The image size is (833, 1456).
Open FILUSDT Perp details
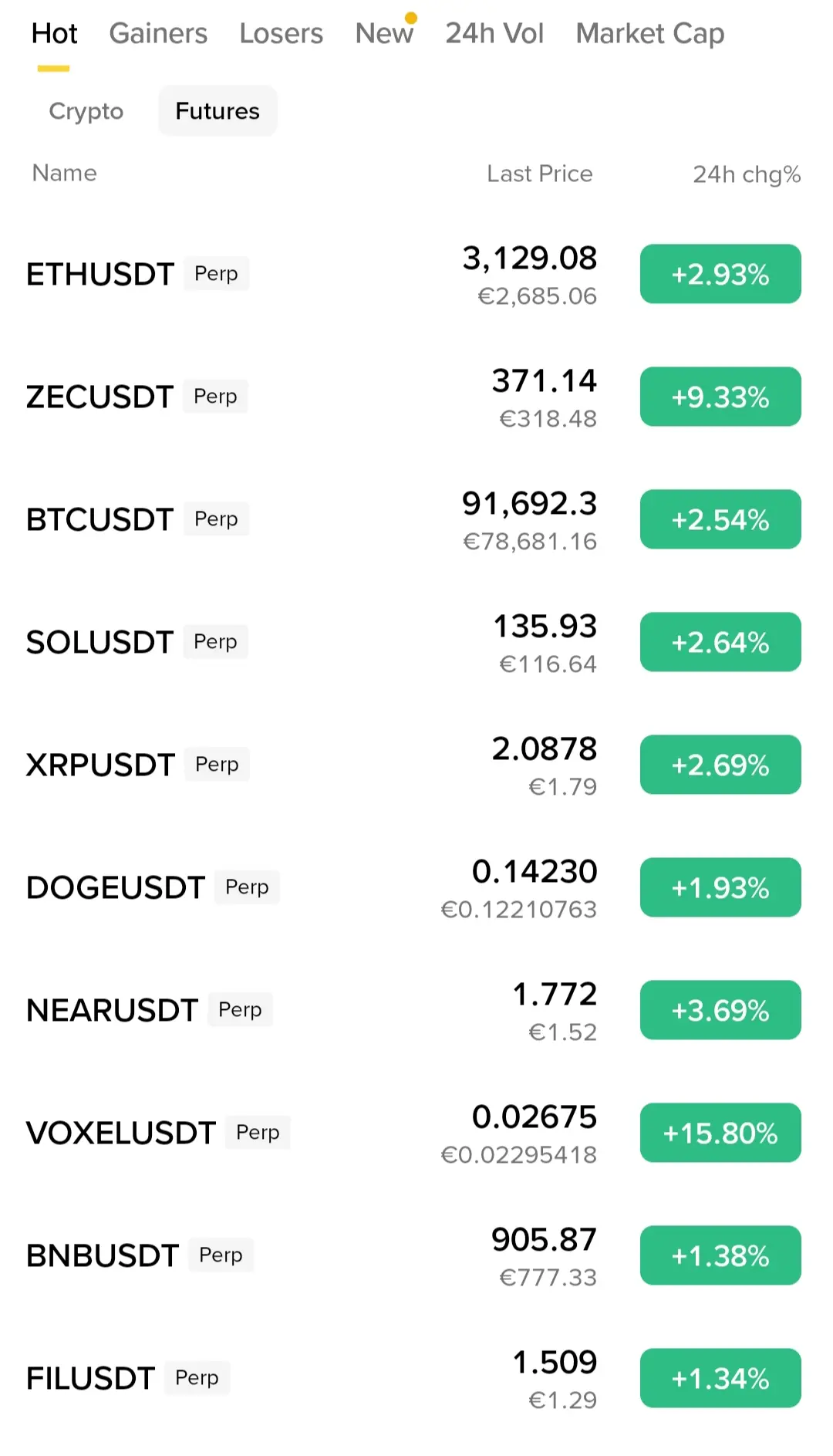416,1379
